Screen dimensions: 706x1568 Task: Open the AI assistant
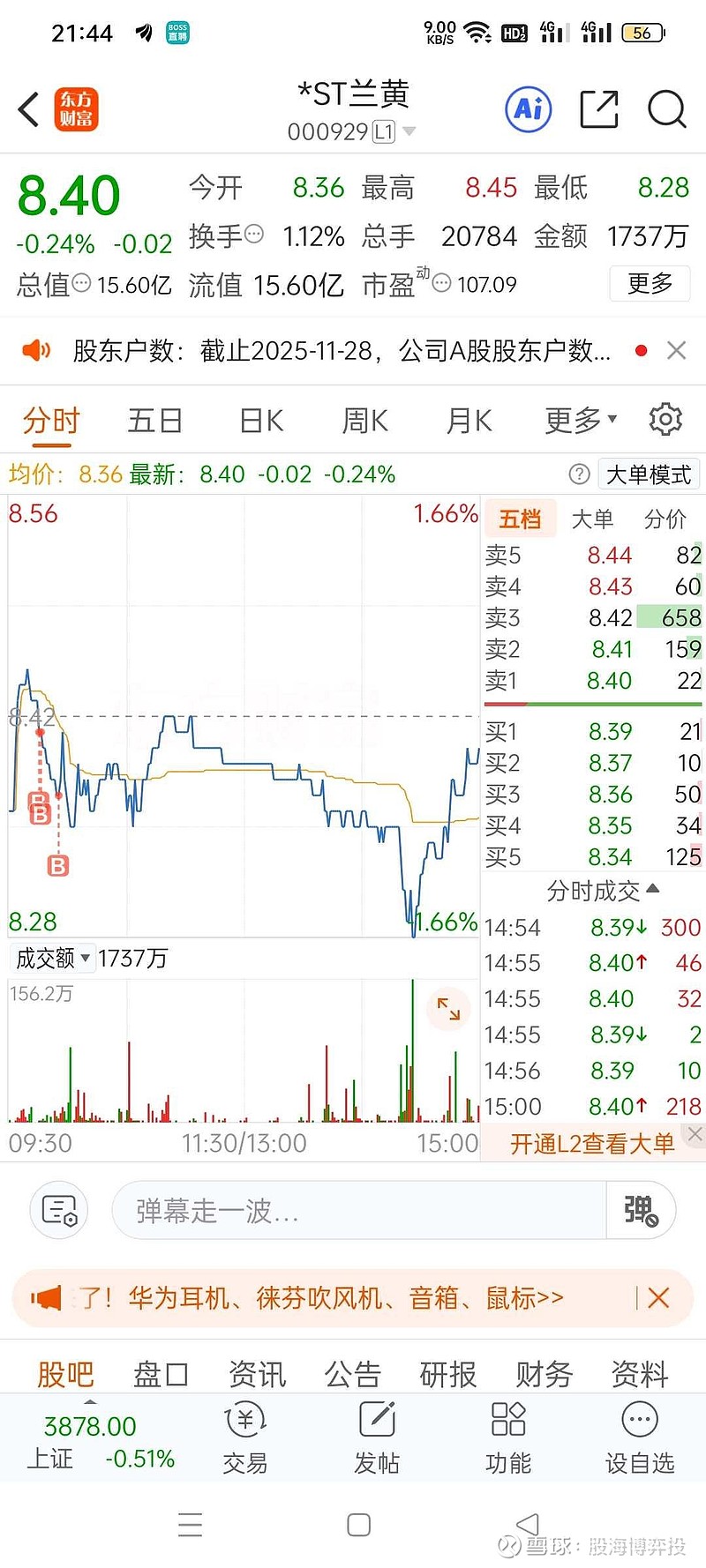pyautogui.click(x=528, y=108)
